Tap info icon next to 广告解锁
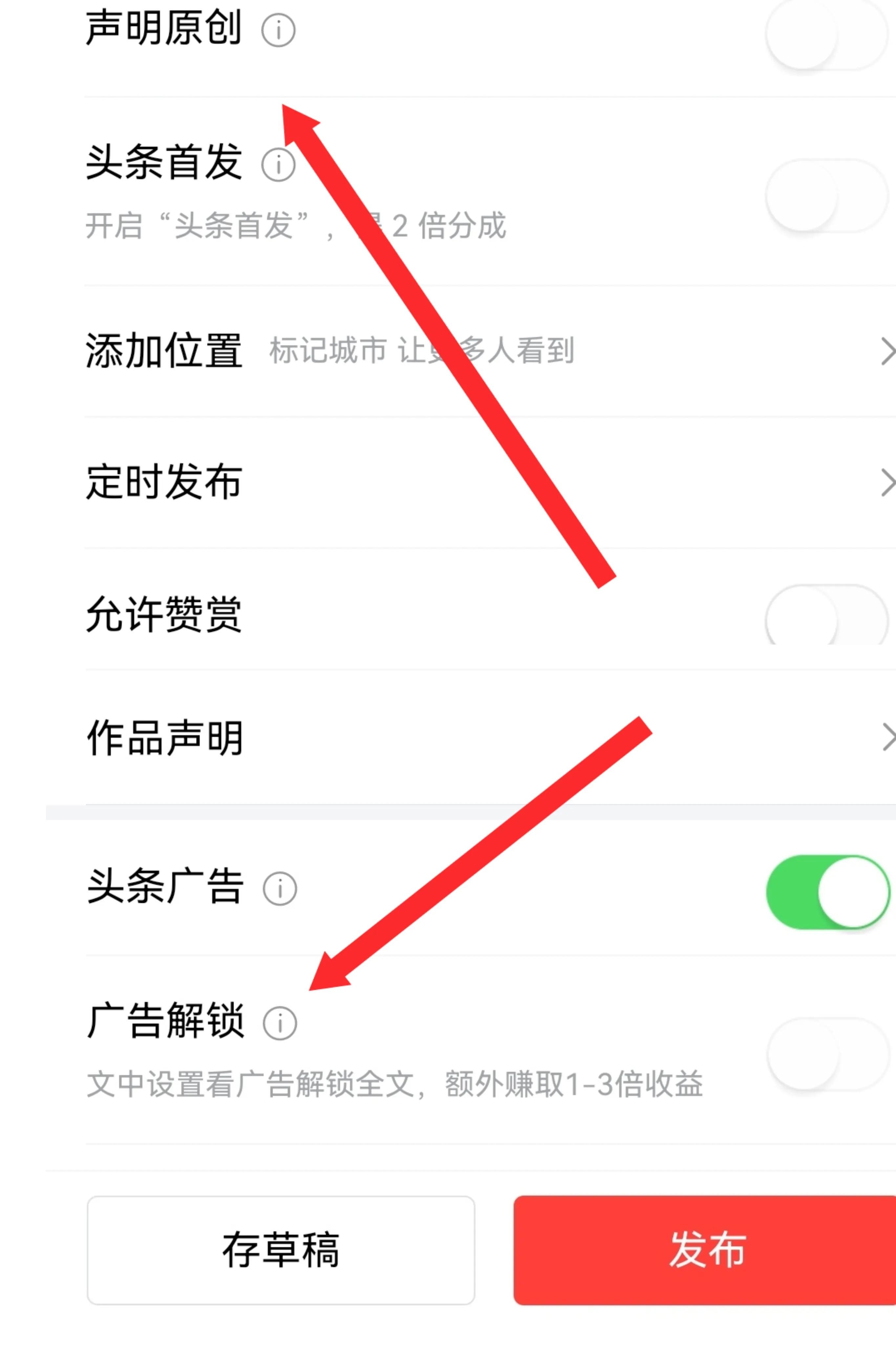This screenshot has height=1345, width=896. point(279,1023)
